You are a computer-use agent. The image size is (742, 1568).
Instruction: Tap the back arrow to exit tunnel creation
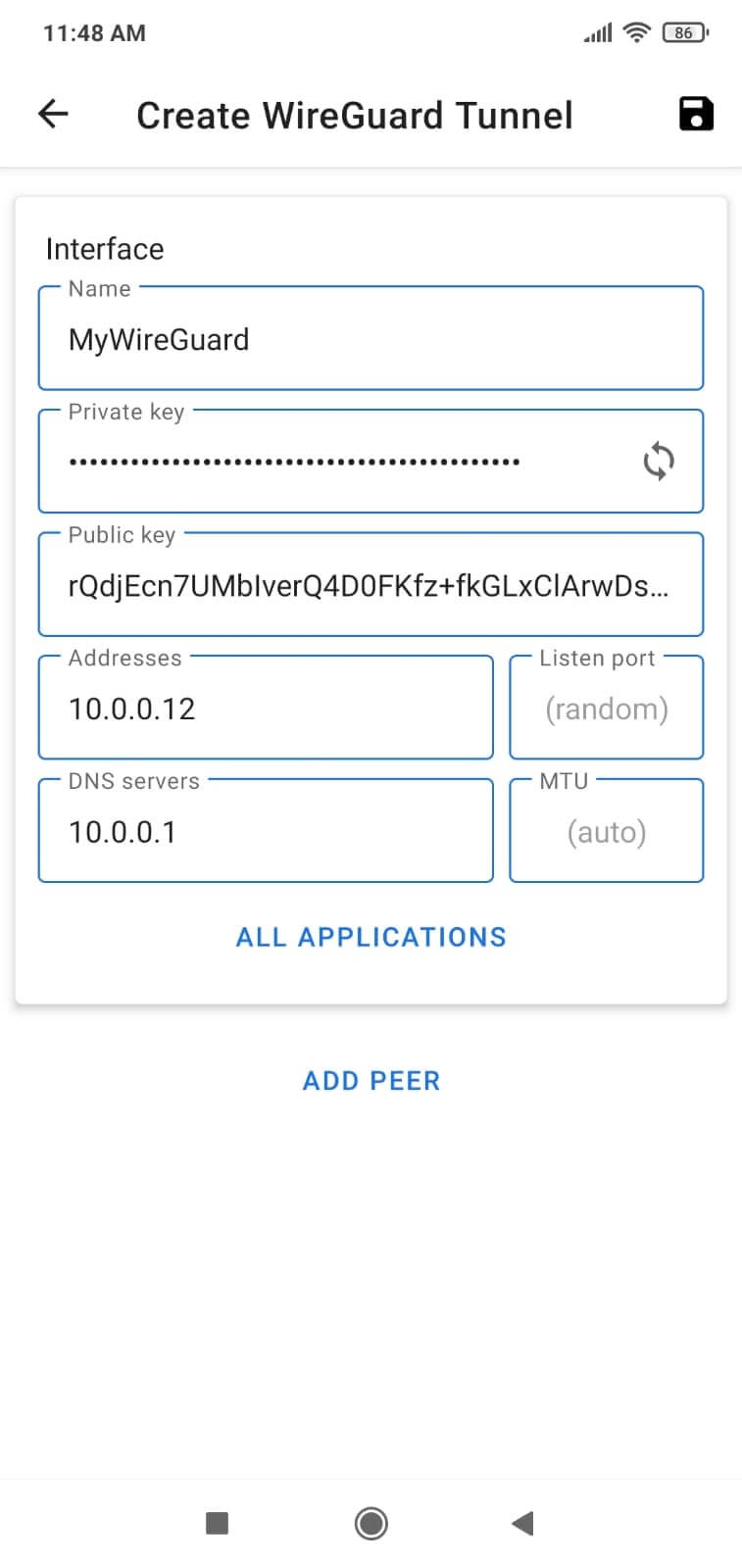tap(52, 114)
